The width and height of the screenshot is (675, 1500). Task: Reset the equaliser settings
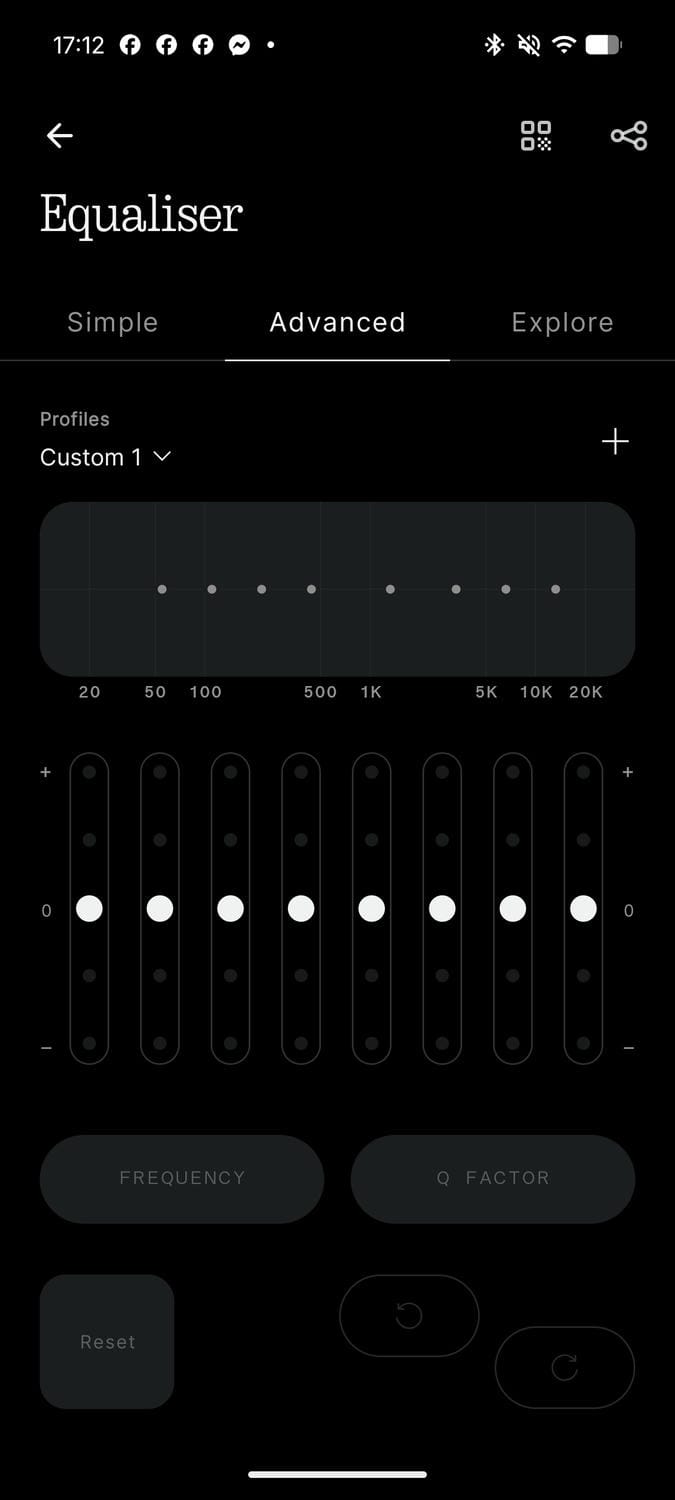pos(107,1342)
